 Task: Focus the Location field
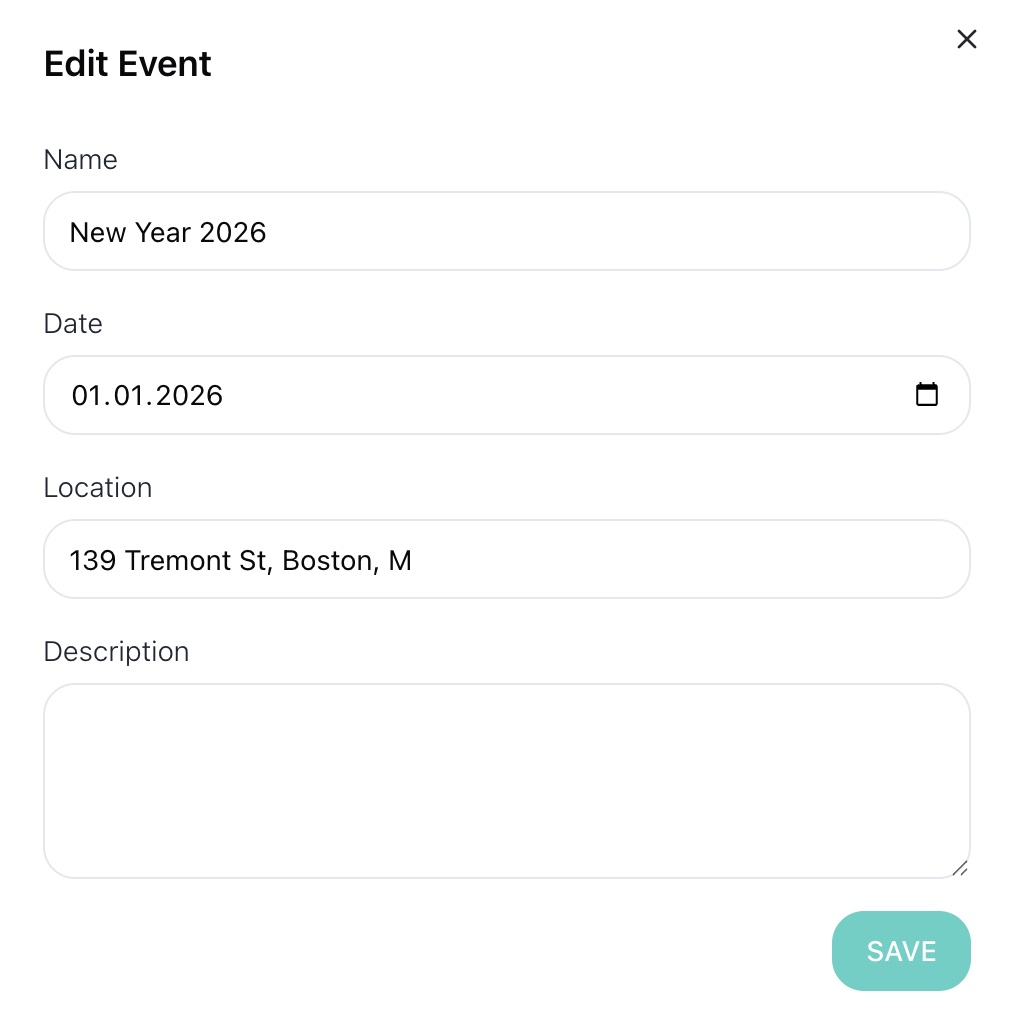pos(506,560)
